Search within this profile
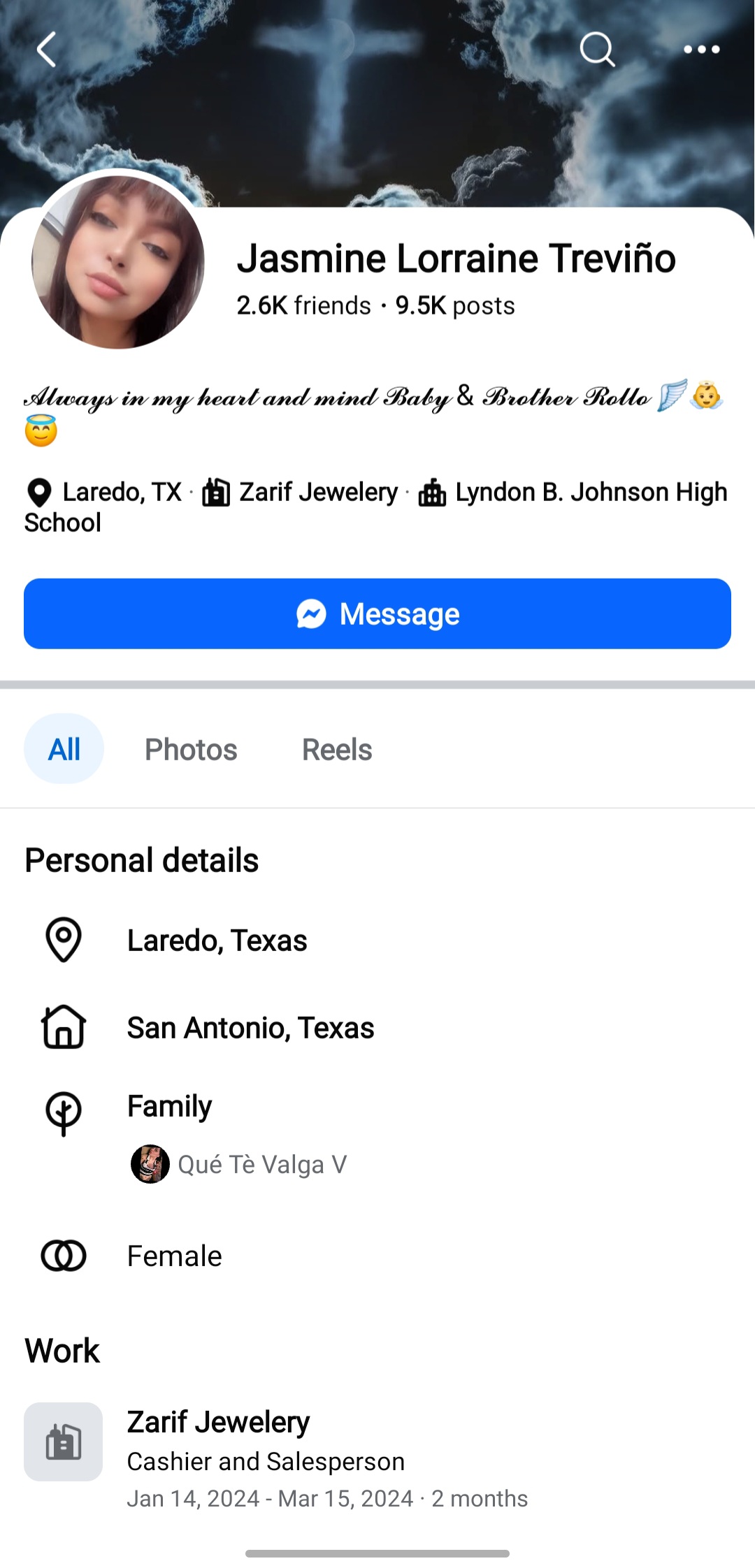Screen dimensions: 755x1568 pyautogui.click(x=597, y=50)
